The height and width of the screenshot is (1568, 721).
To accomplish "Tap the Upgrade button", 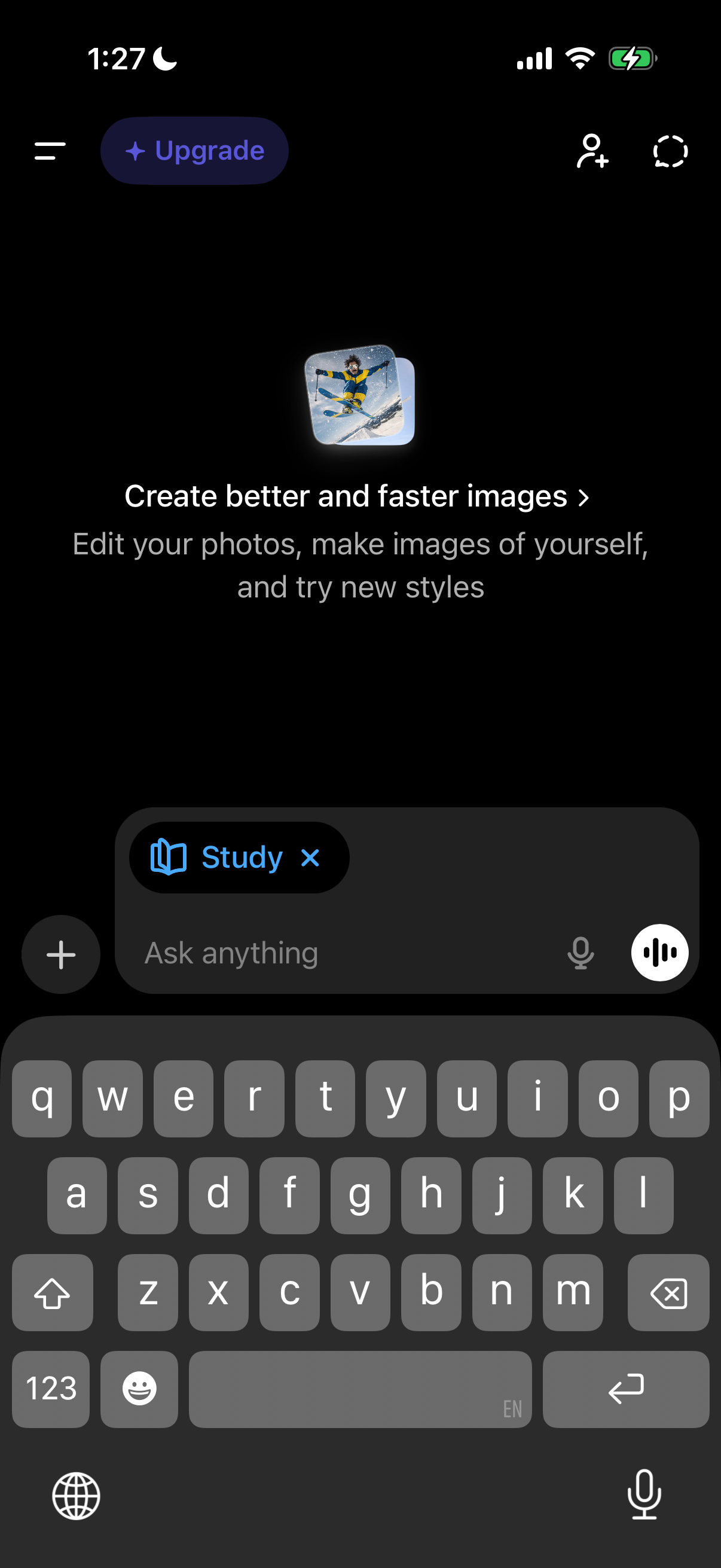I will [x=194, y=151].
